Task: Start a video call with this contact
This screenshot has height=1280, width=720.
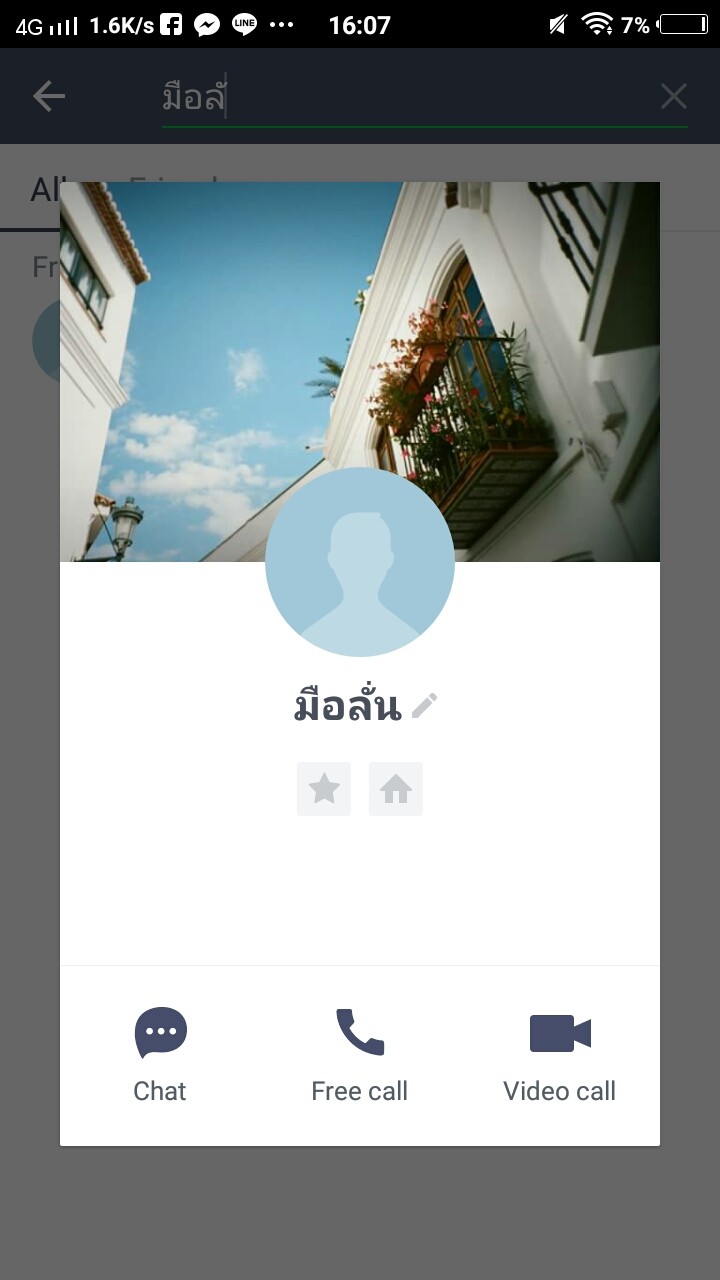Action: 560,1055
